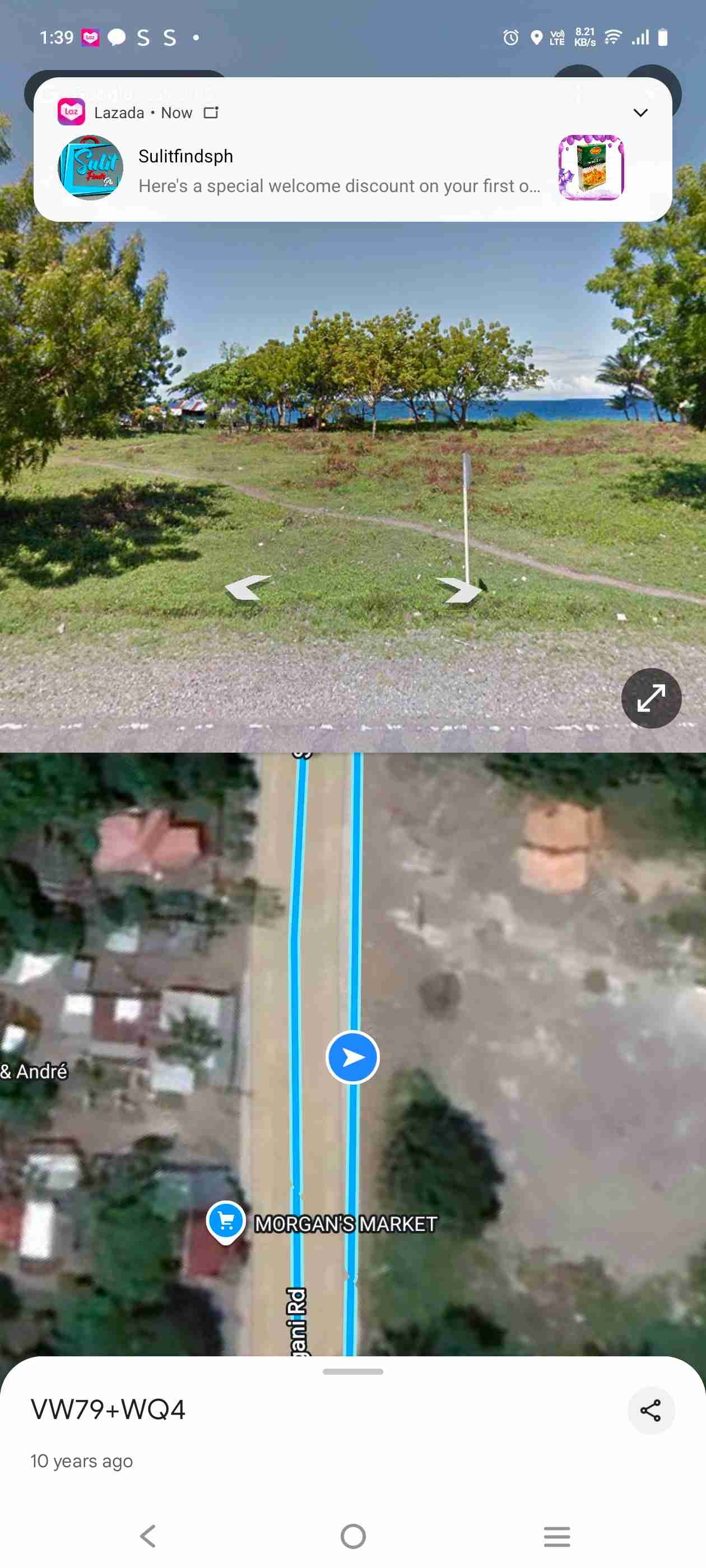
Task: Move right in Street View
Action: pyautogui.click(x=458, y=589)
